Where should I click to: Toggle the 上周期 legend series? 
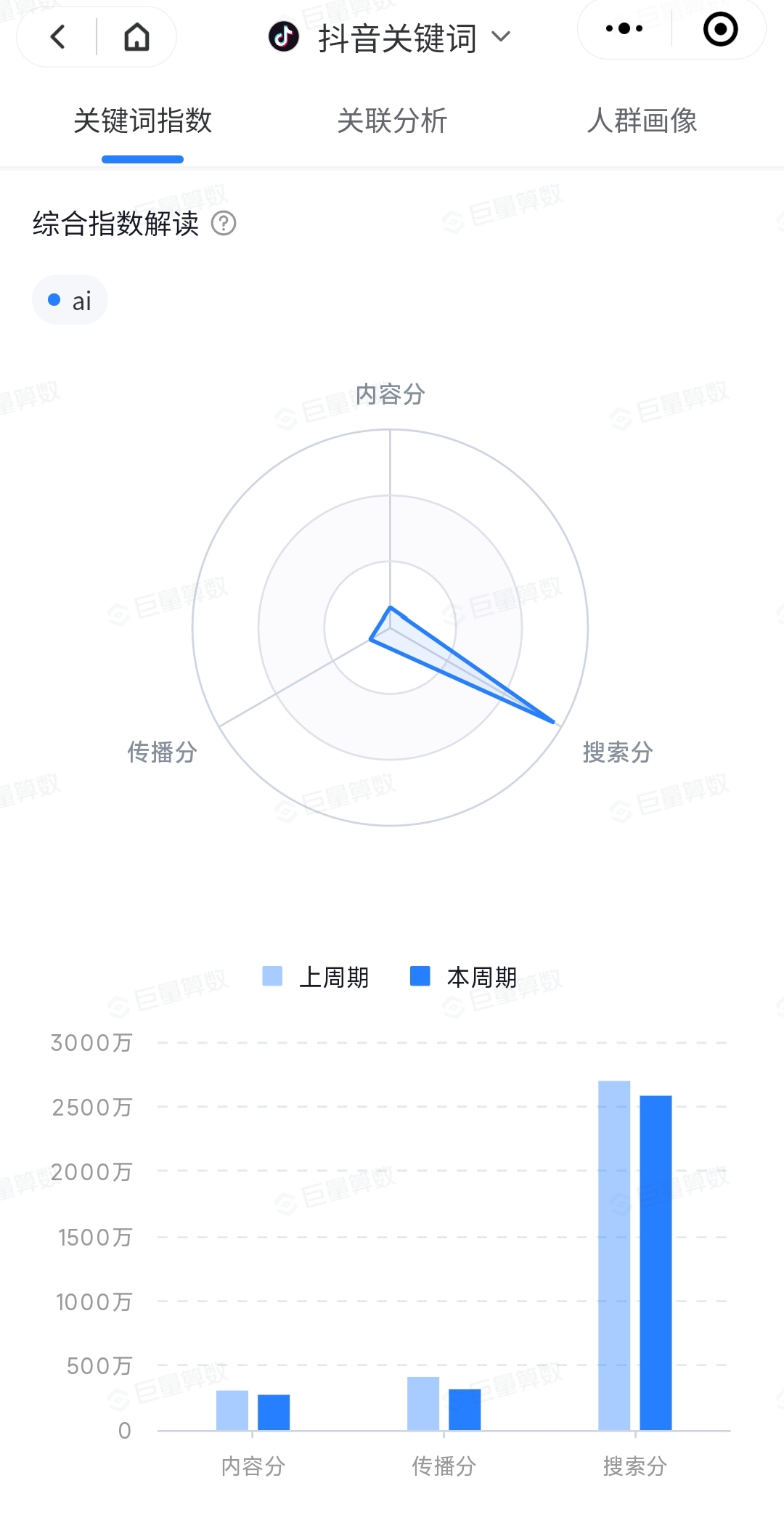click(x=316, y=977)
